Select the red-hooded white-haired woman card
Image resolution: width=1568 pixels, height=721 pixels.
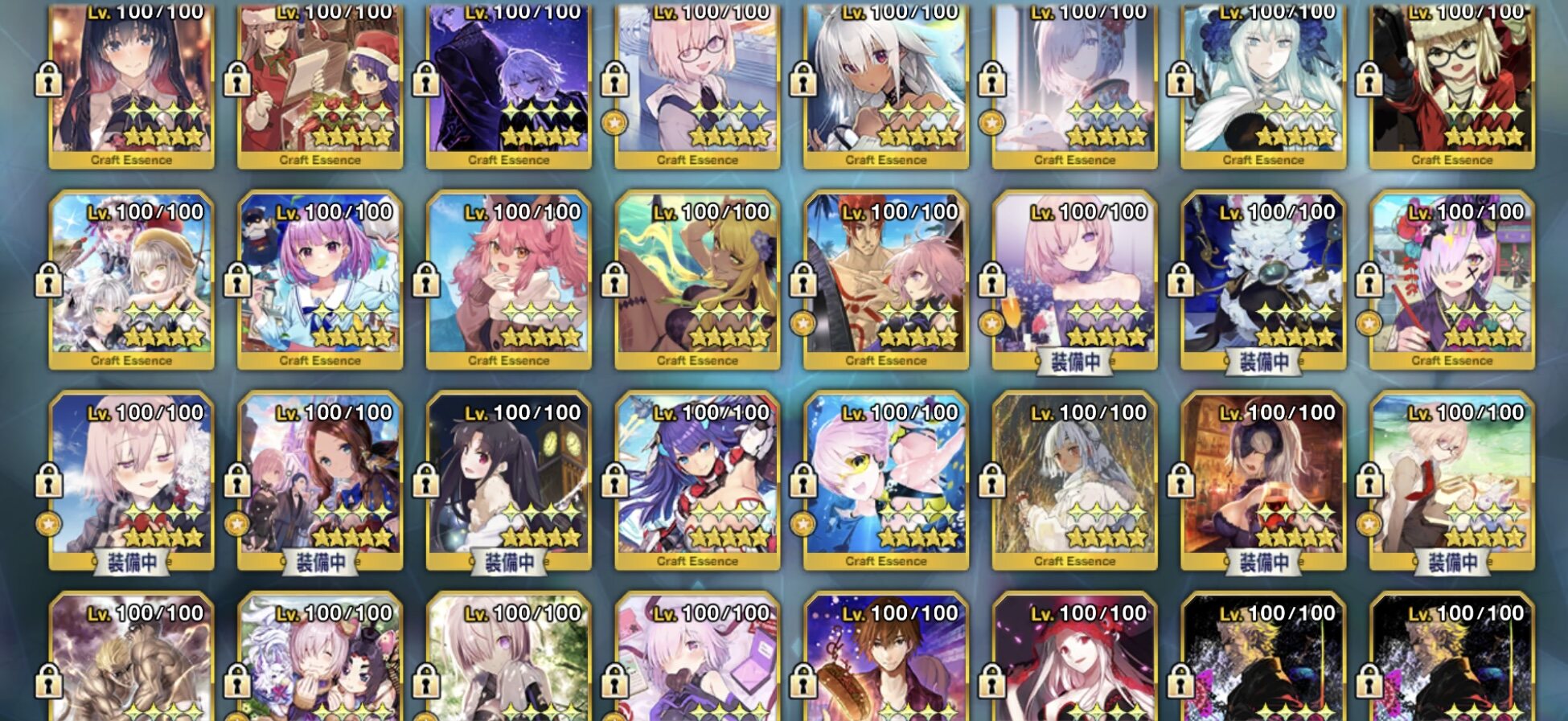coord(1074,656)
